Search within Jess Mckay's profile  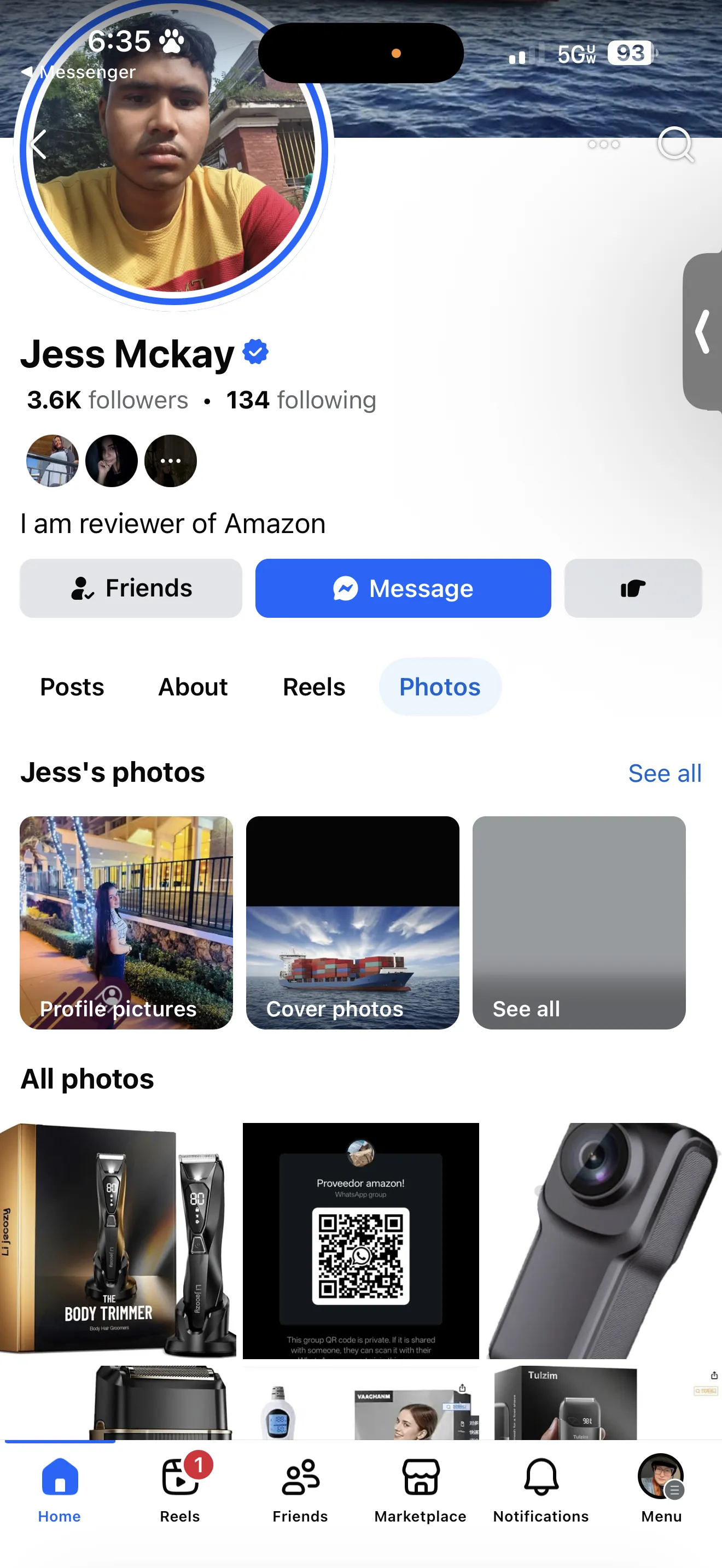(x=675, y=145)
